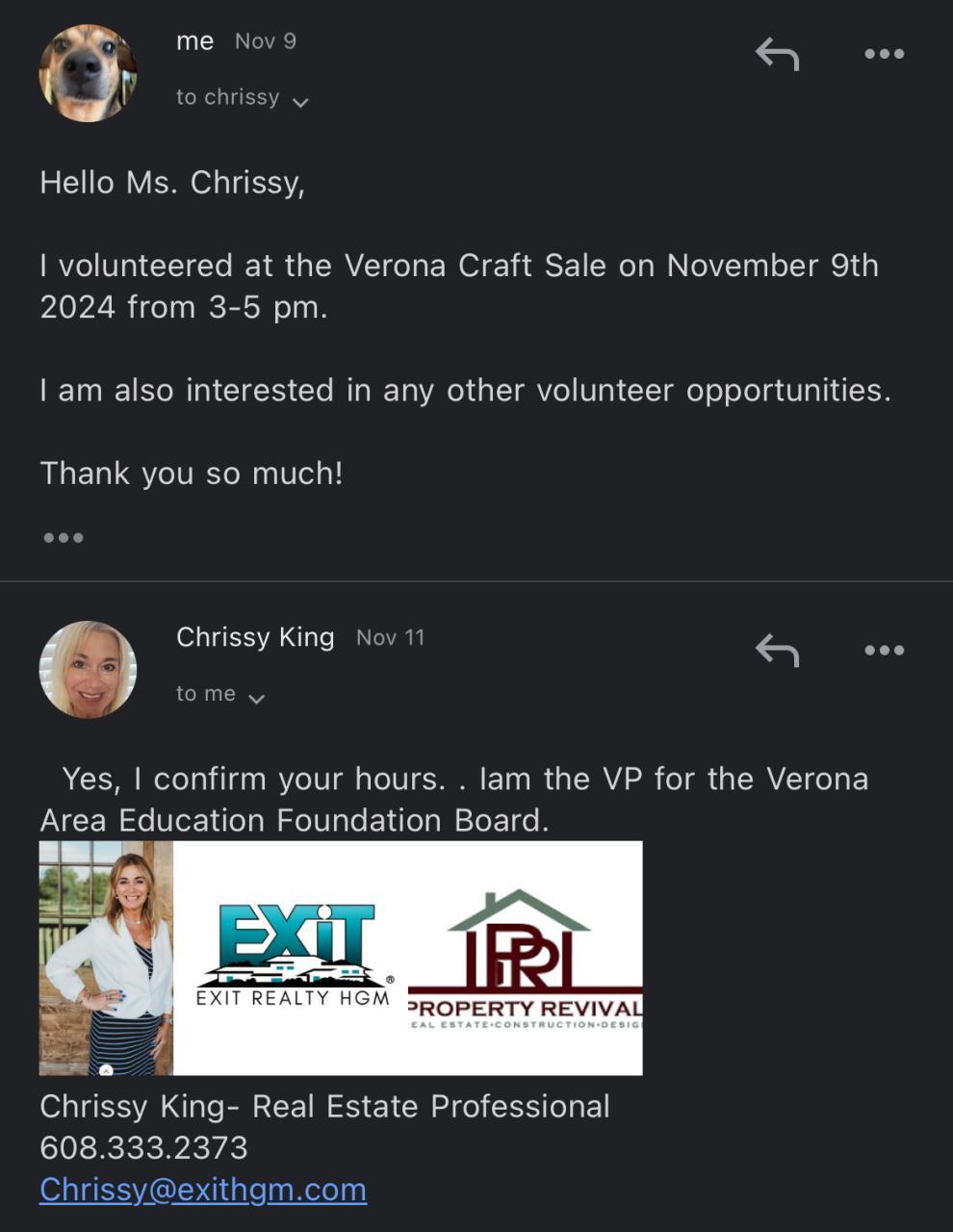Open overflow menu on Chrissy King's email

[x=884, y=651]
